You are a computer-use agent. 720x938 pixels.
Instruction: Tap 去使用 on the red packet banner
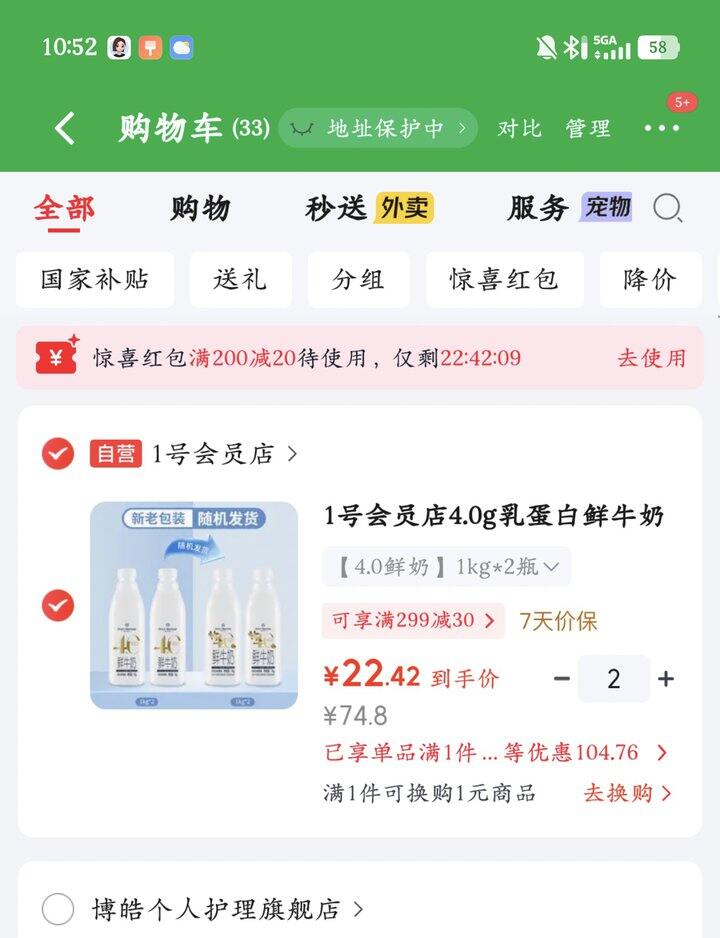[x=651, y=358]
